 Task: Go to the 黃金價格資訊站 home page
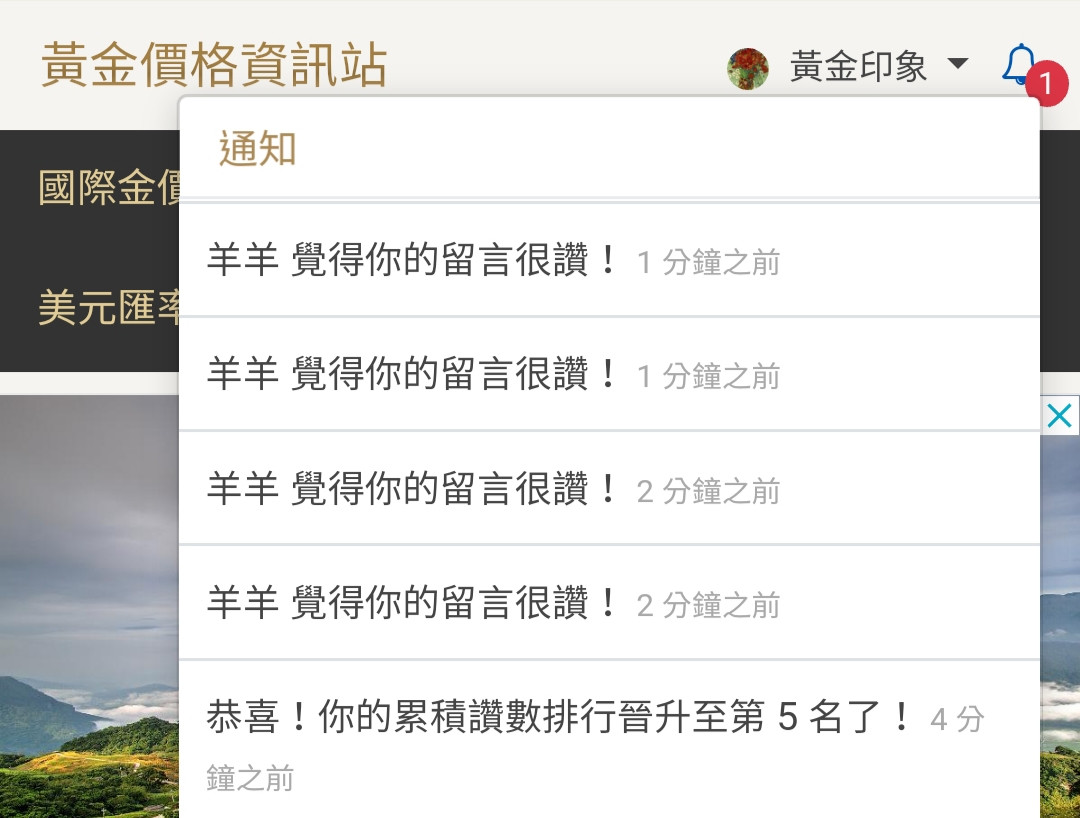[213, 66]
